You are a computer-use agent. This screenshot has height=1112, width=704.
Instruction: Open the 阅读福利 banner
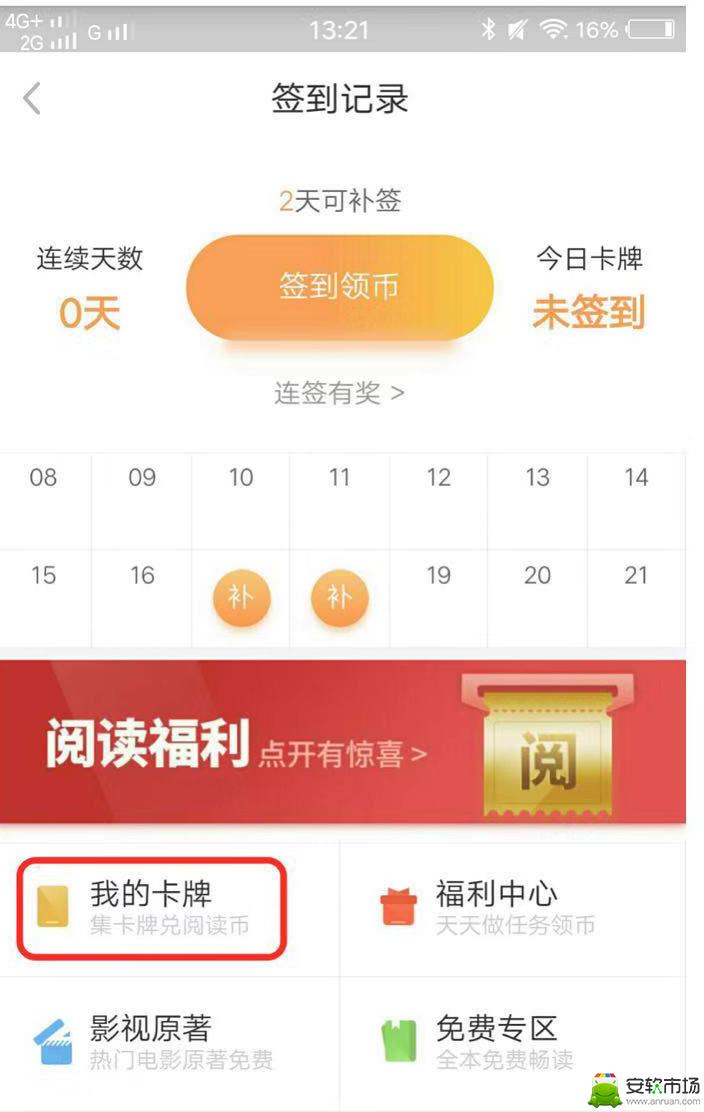(x=342, y=741)
